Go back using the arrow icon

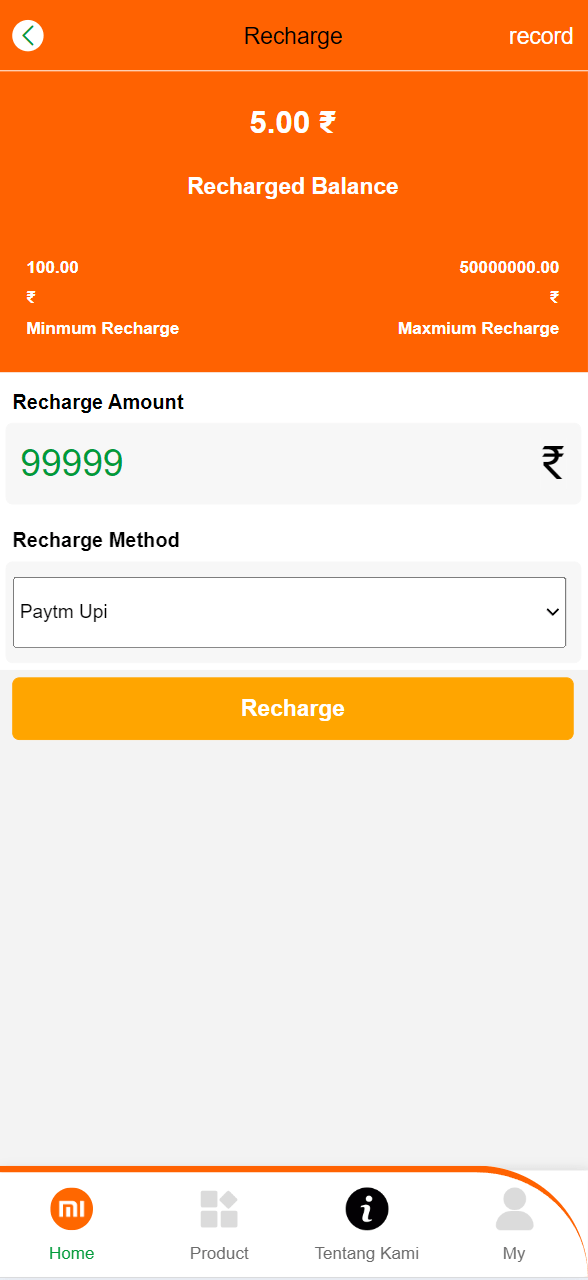(28, 36)
